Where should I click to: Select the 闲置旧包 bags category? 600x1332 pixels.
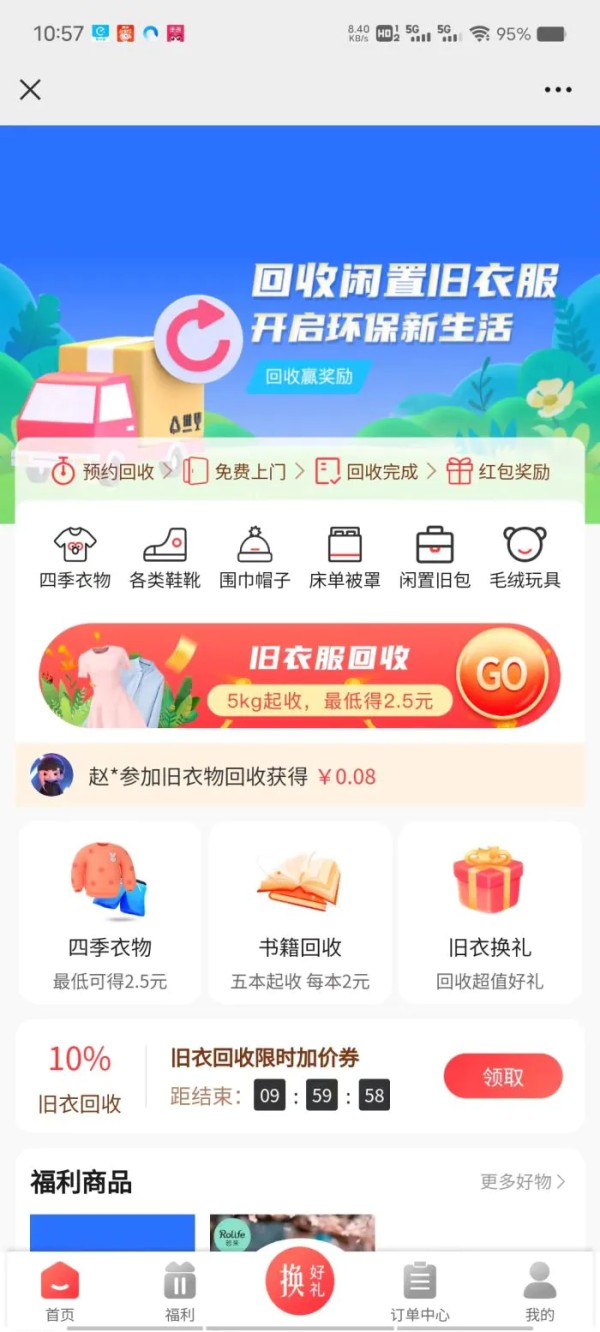tap(434, 557)
